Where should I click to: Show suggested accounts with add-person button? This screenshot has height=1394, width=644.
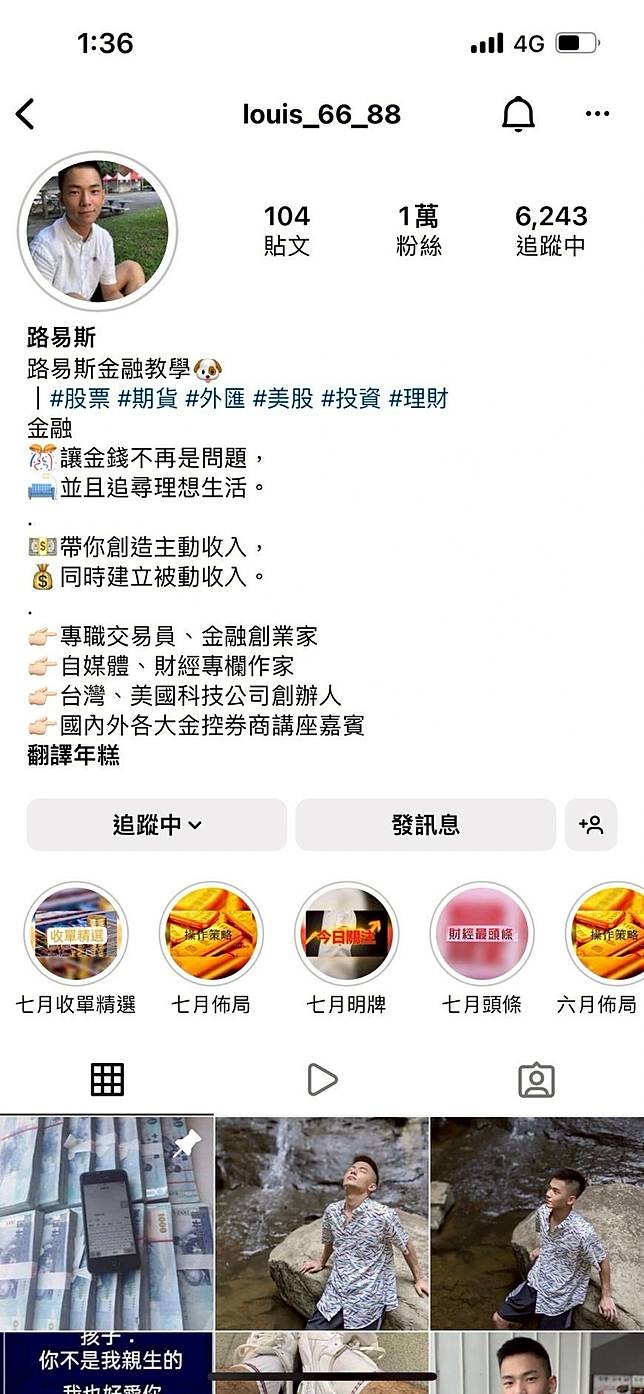[590, 825]
